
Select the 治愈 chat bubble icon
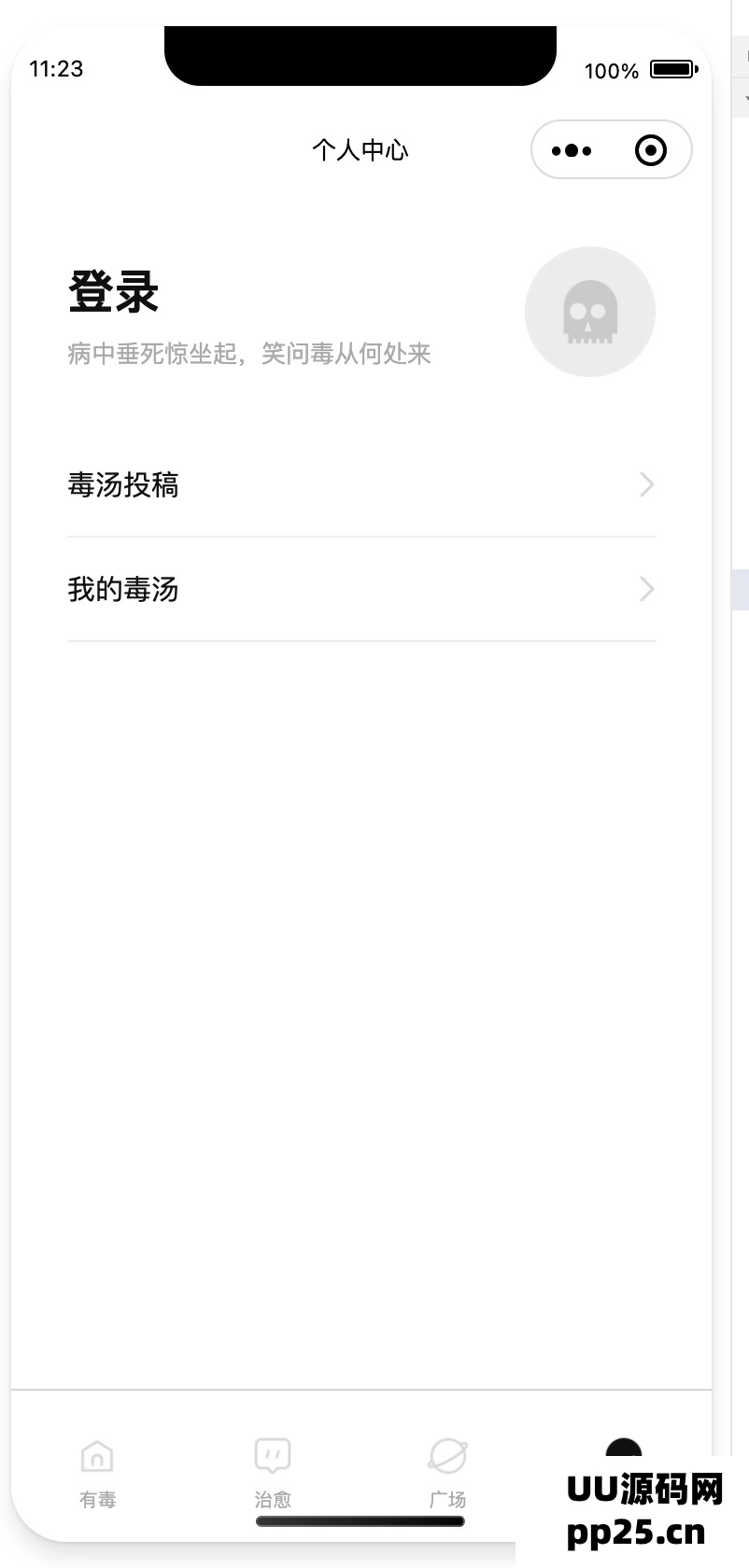(272, 1454)
